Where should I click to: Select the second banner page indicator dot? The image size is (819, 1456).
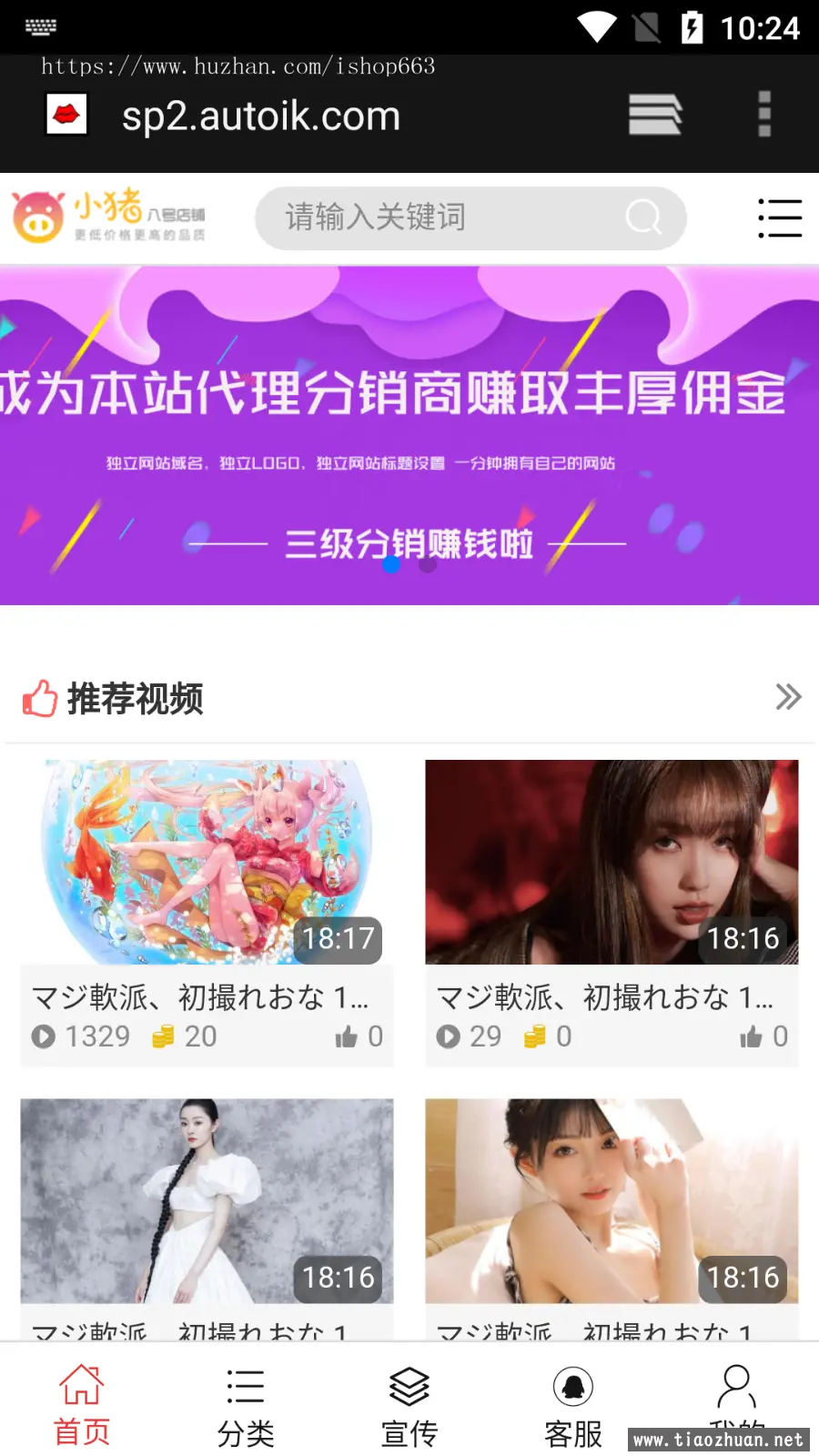[x=428, y=564]
